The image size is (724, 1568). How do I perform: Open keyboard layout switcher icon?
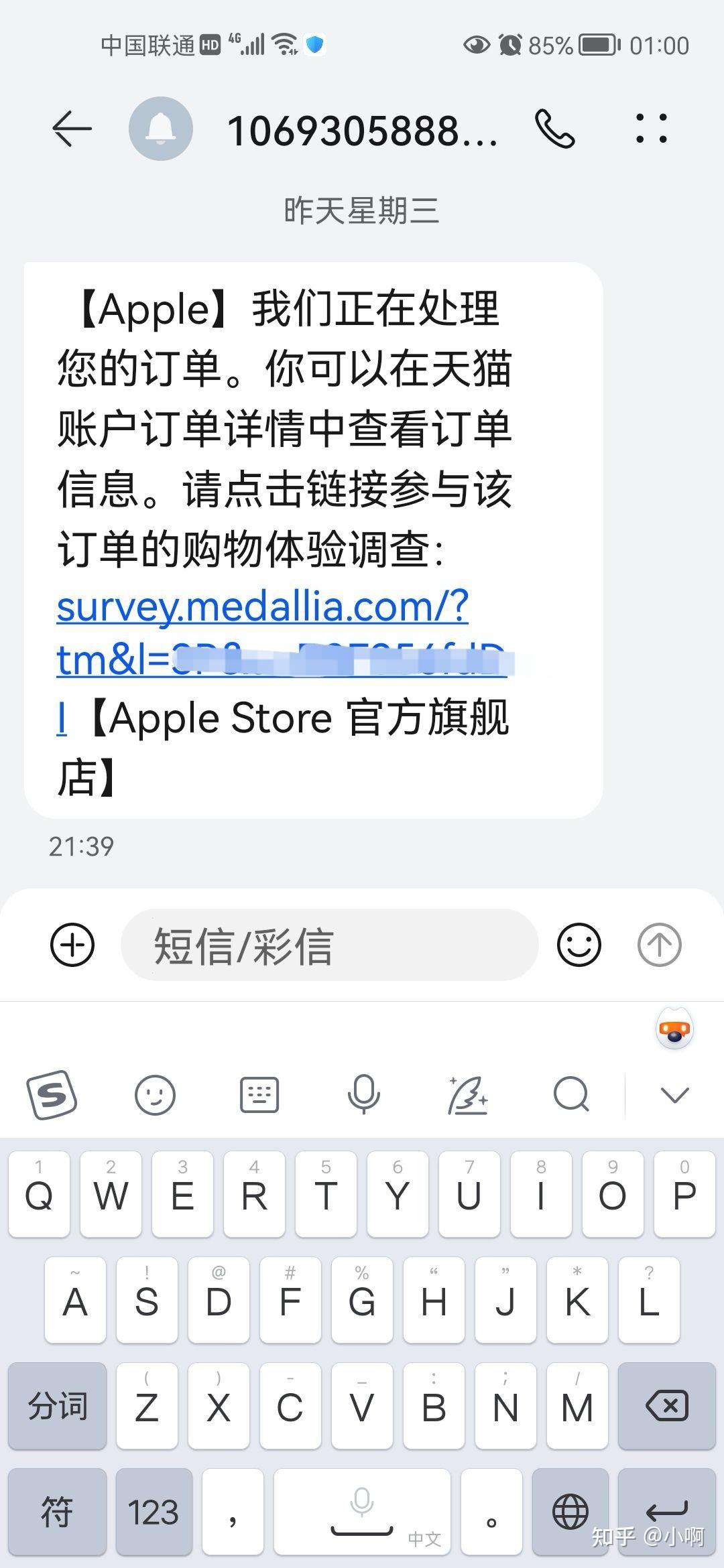pyautogui.click(x=259, y=1095)
